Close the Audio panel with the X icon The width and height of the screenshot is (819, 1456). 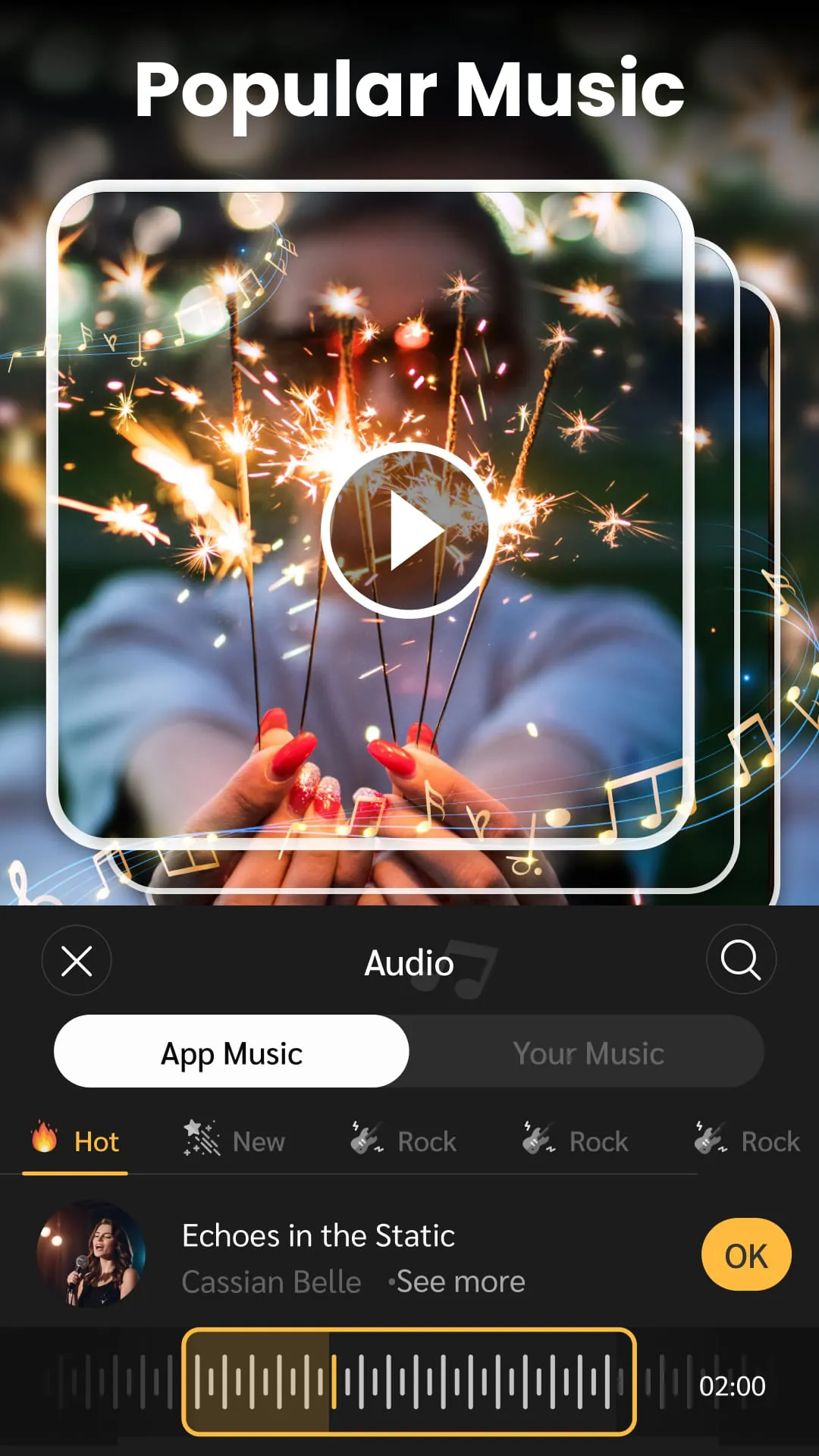(x=76, y=960)
